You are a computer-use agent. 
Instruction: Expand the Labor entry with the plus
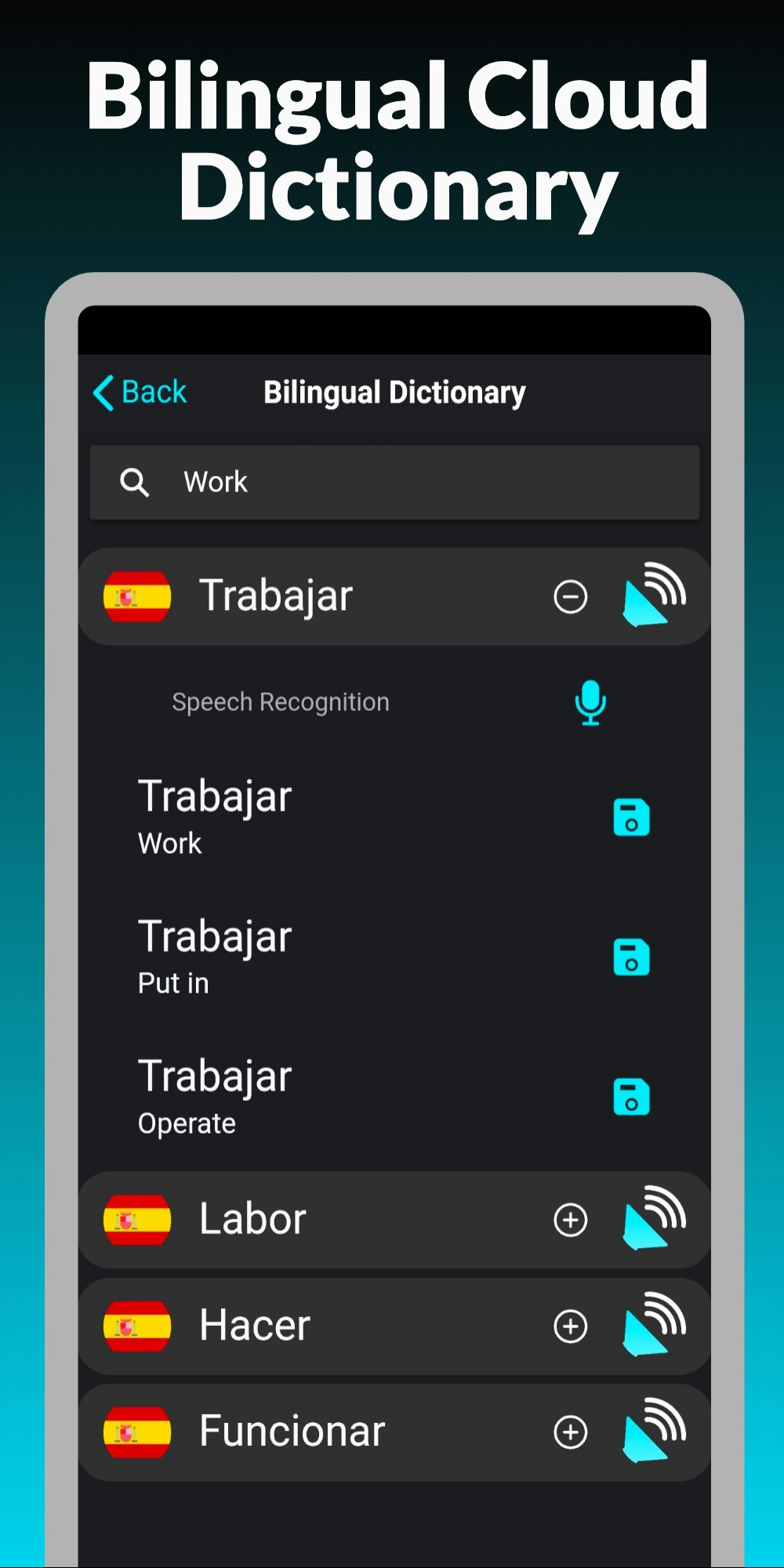(x=570, y=1220)
